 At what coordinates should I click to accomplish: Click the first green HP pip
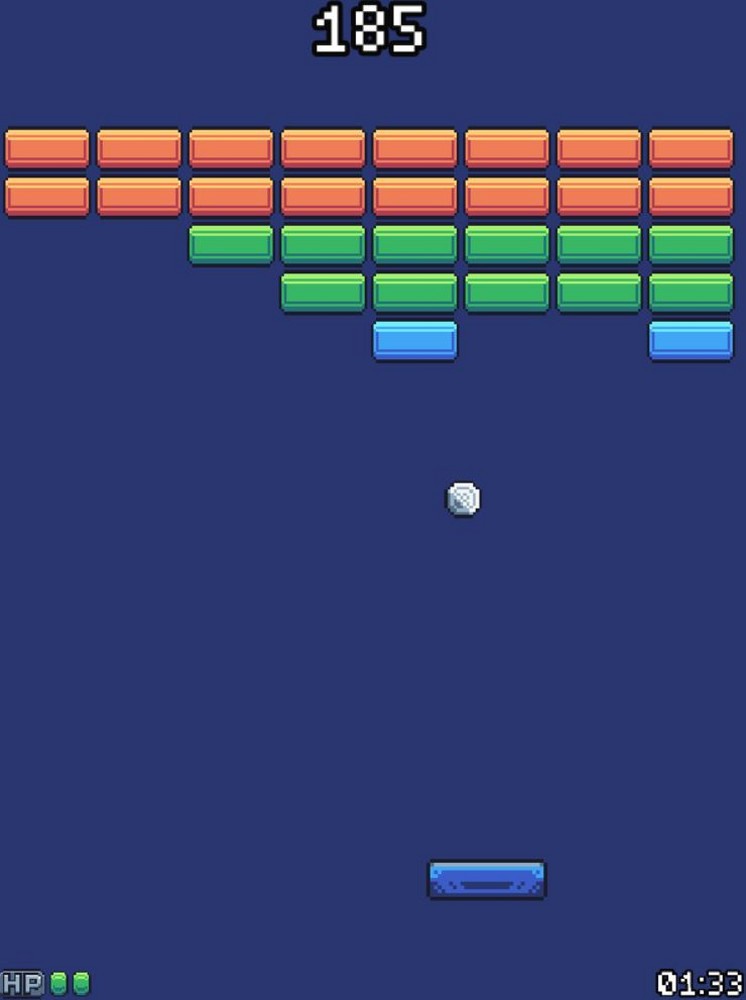click(57, 983)
